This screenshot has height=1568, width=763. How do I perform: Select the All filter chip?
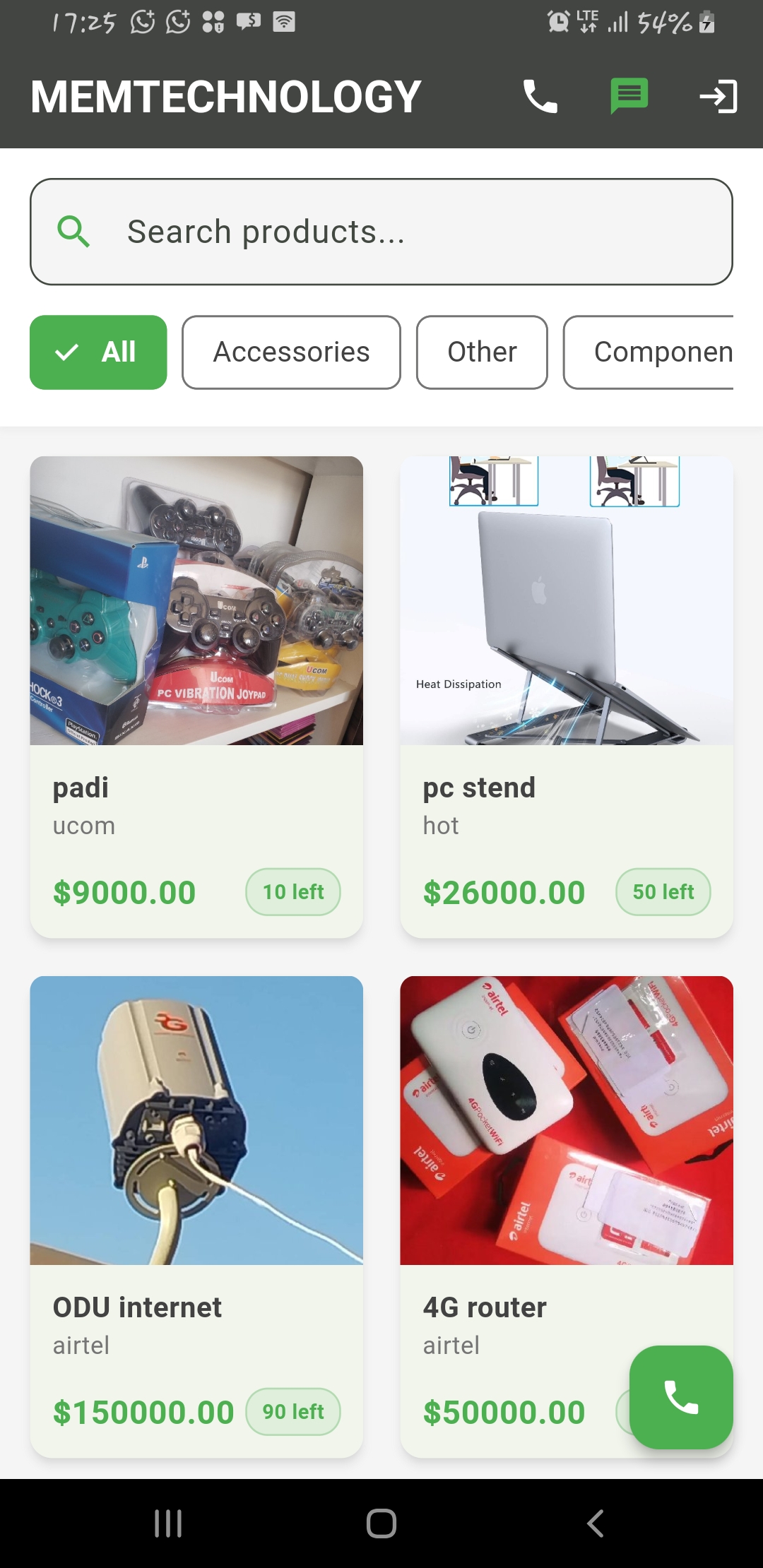pos(98,352)
